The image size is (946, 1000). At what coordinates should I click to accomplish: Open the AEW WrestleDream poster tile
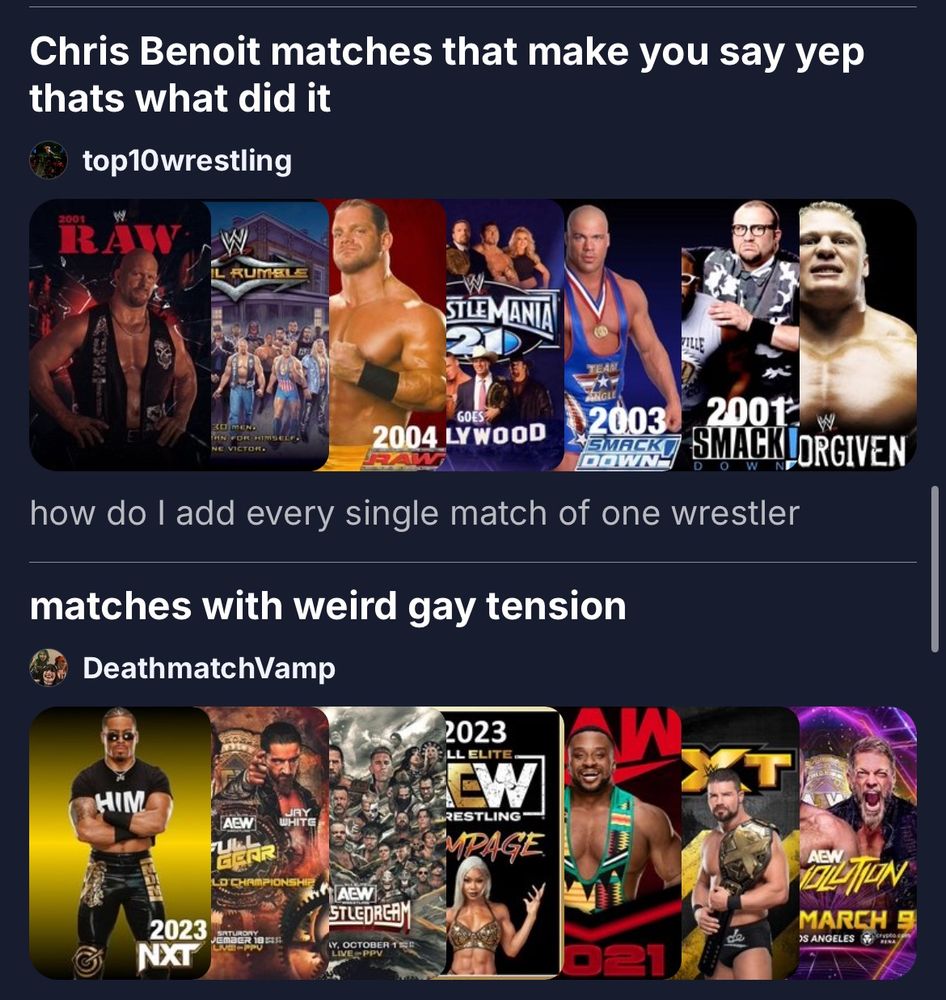[x=387, y=843]
